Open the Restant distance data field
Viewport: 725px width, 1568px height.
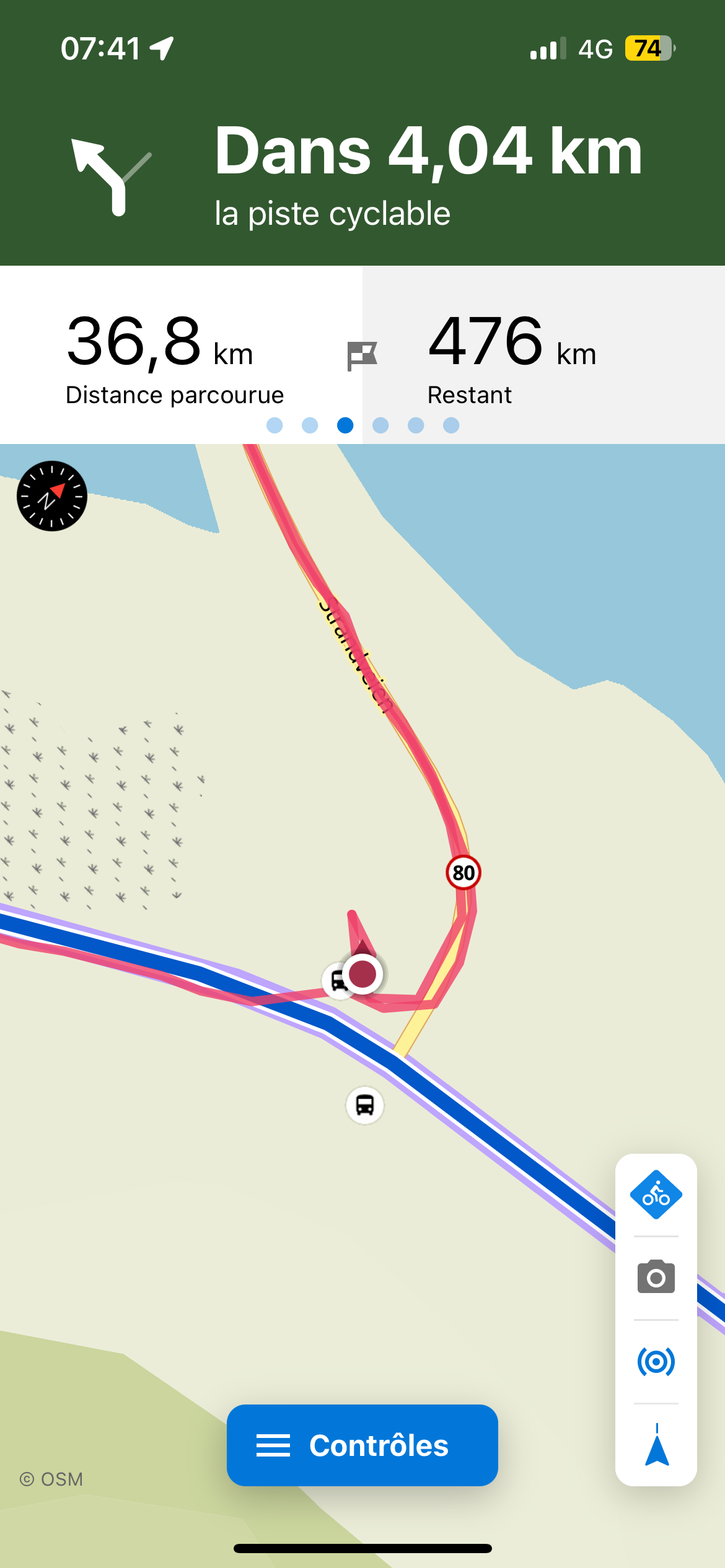pyautogui.click(x=544, y=355)
